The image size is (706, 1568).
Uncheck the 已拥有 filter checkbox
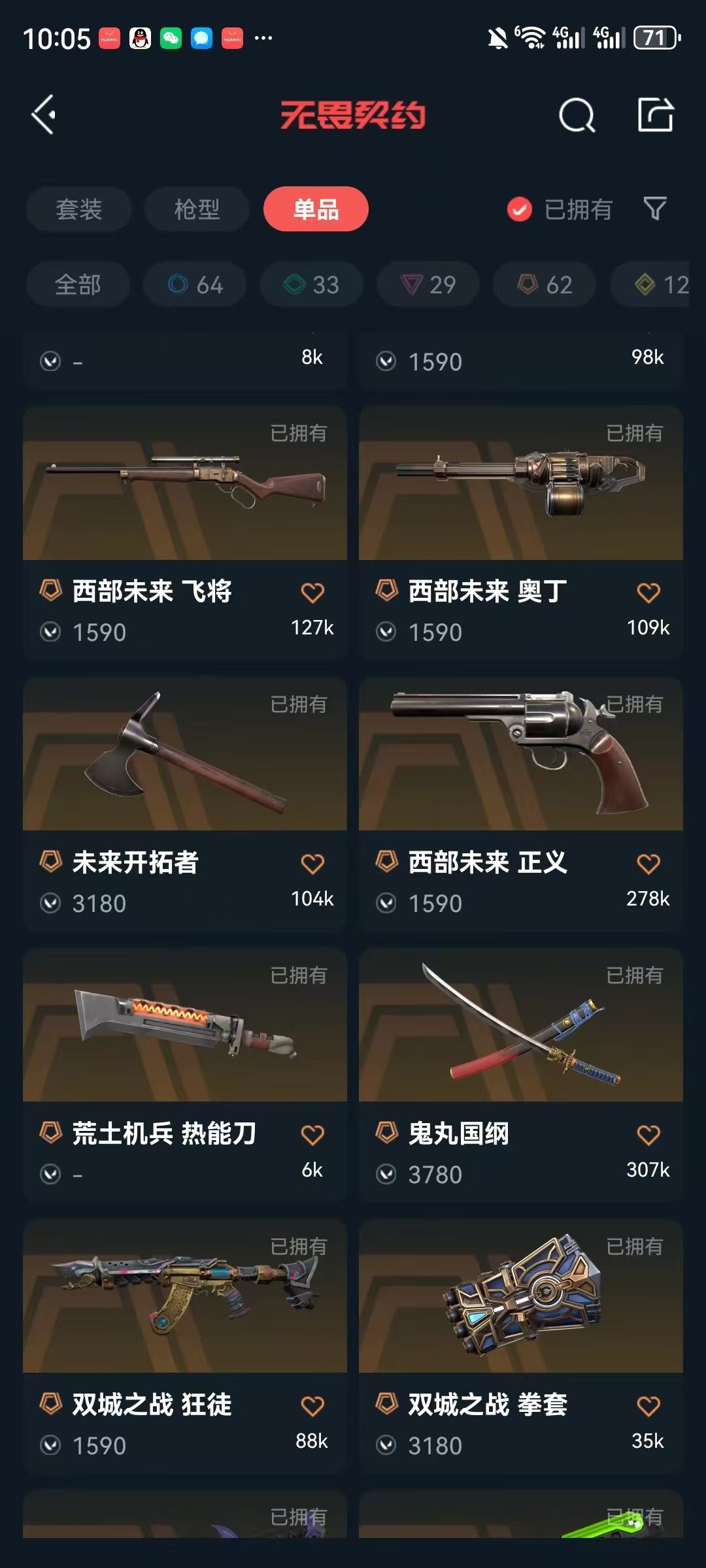coord(520,209)
